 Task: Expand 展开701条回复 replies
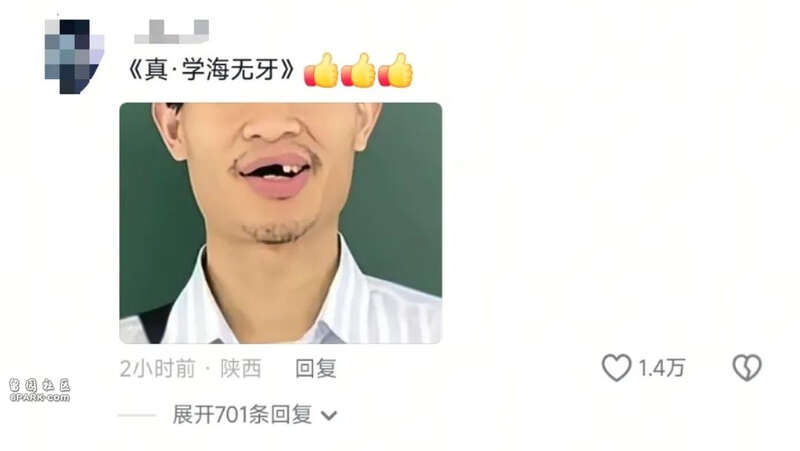254,414
